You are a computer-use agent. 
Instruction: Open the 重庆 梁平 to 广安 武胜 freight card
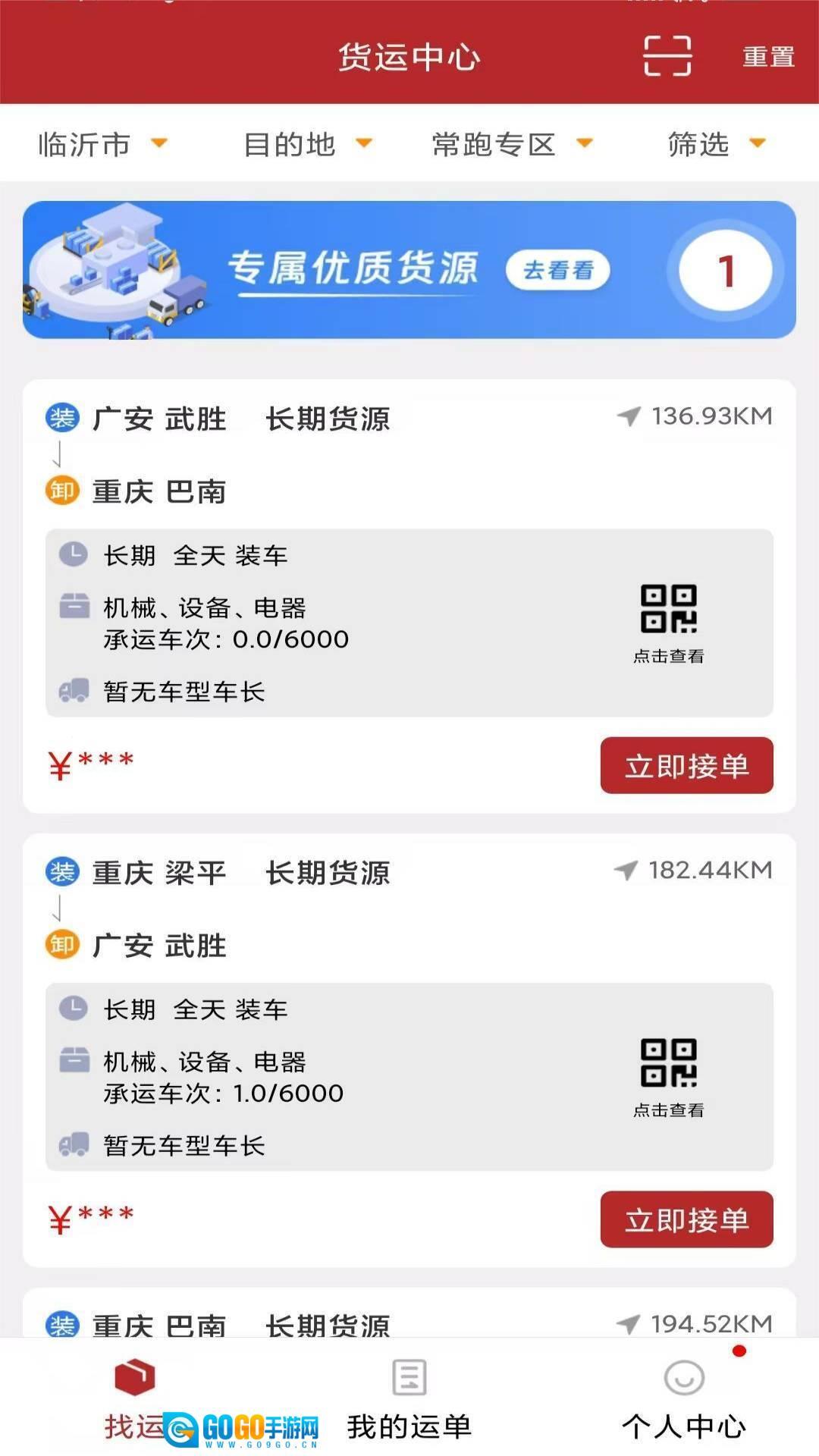point(303,908)
